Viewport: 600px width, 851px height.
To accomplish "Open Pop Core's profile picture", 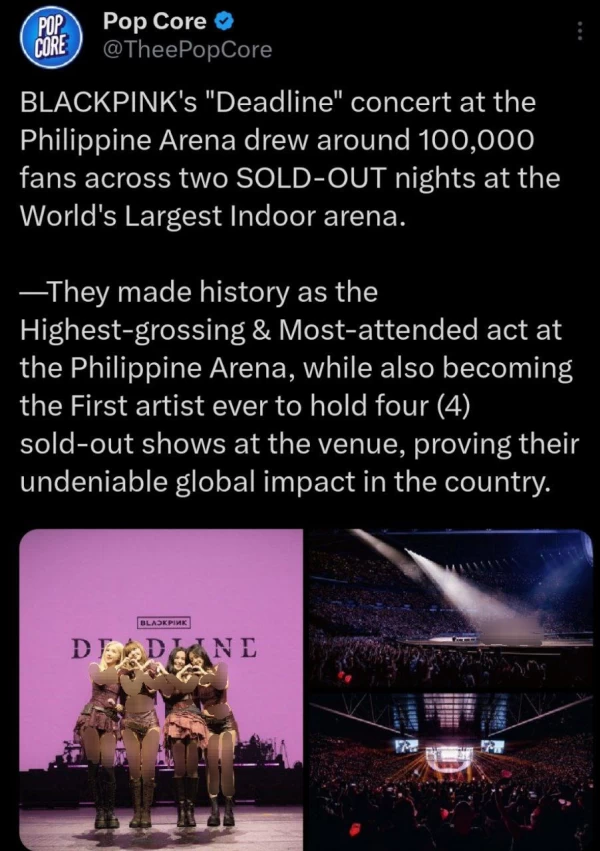I will [48, 36].
